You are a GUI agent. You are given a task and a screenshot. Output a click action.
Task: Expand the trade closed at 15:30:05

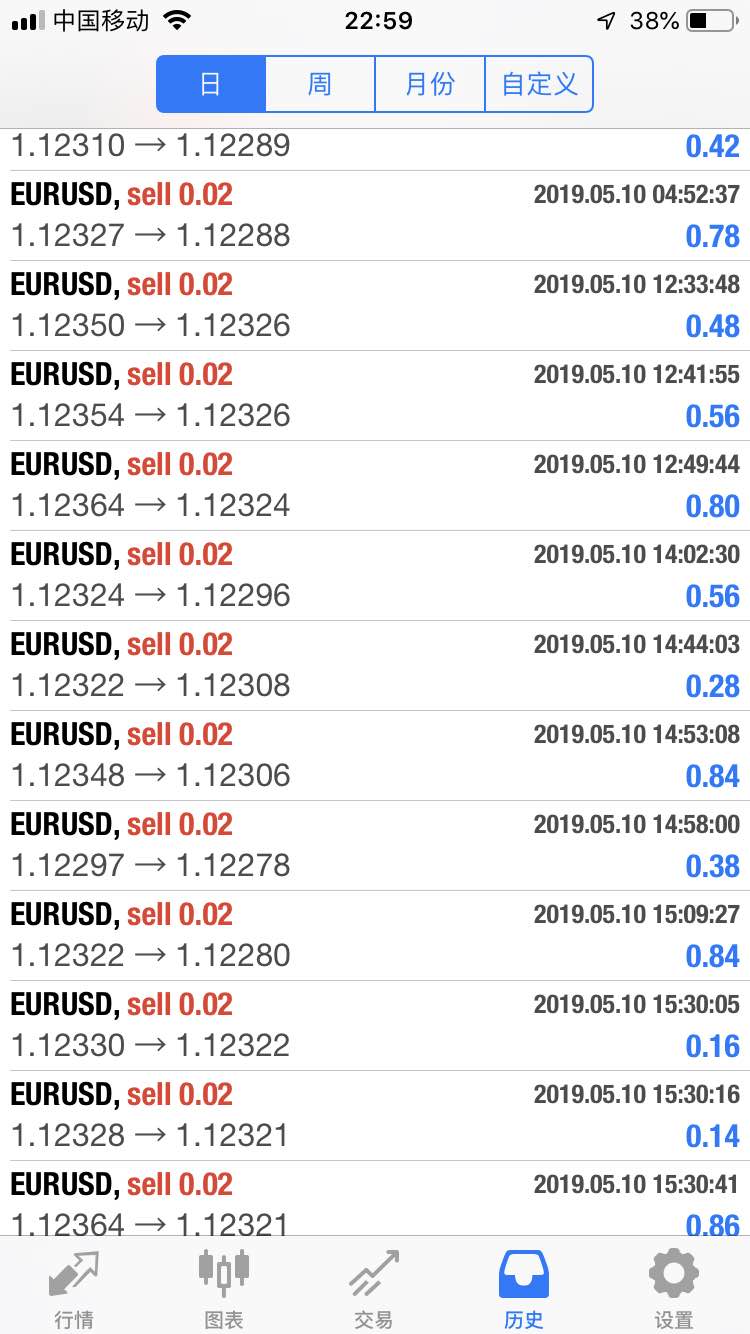(375, 1026)
